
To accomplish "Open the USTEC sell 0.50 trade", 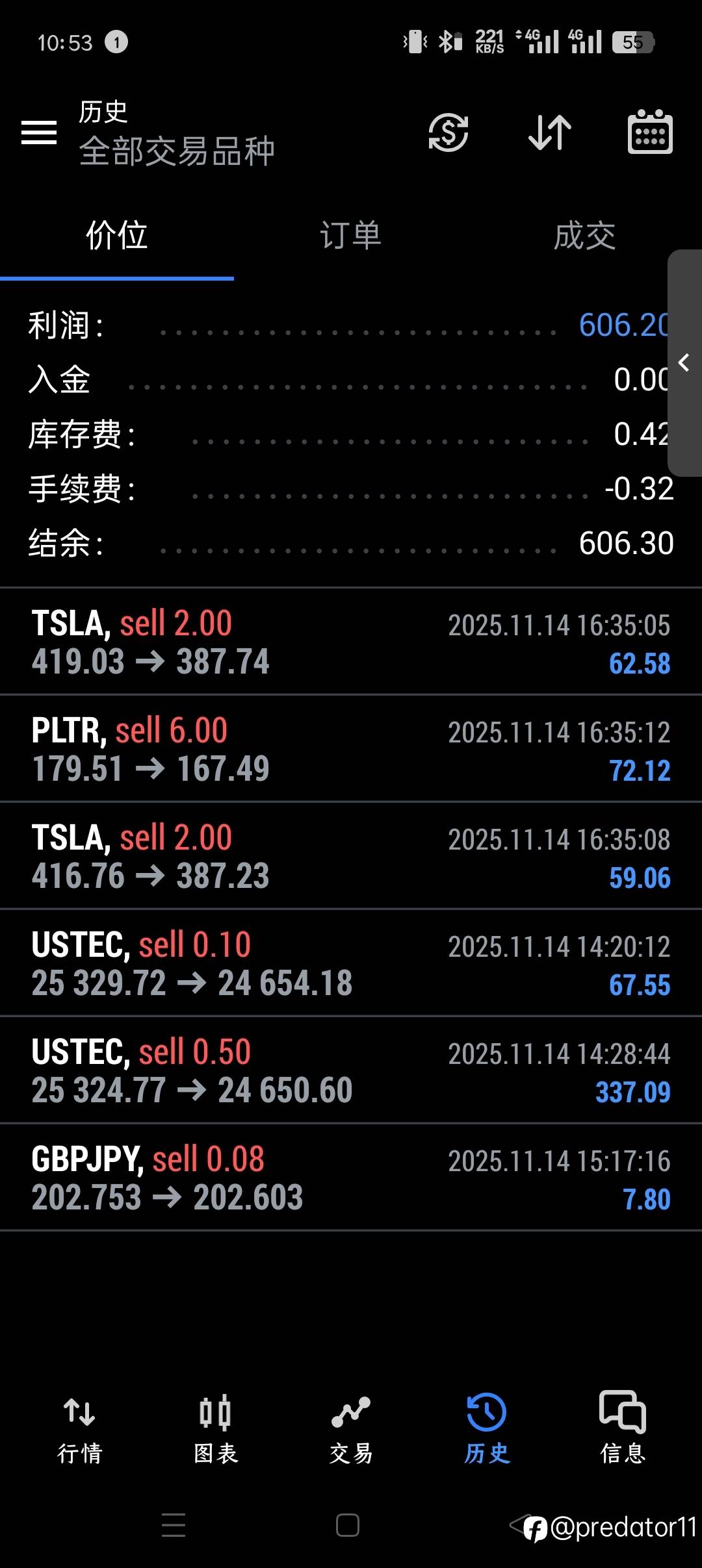I will click(x=351, y=1070).
